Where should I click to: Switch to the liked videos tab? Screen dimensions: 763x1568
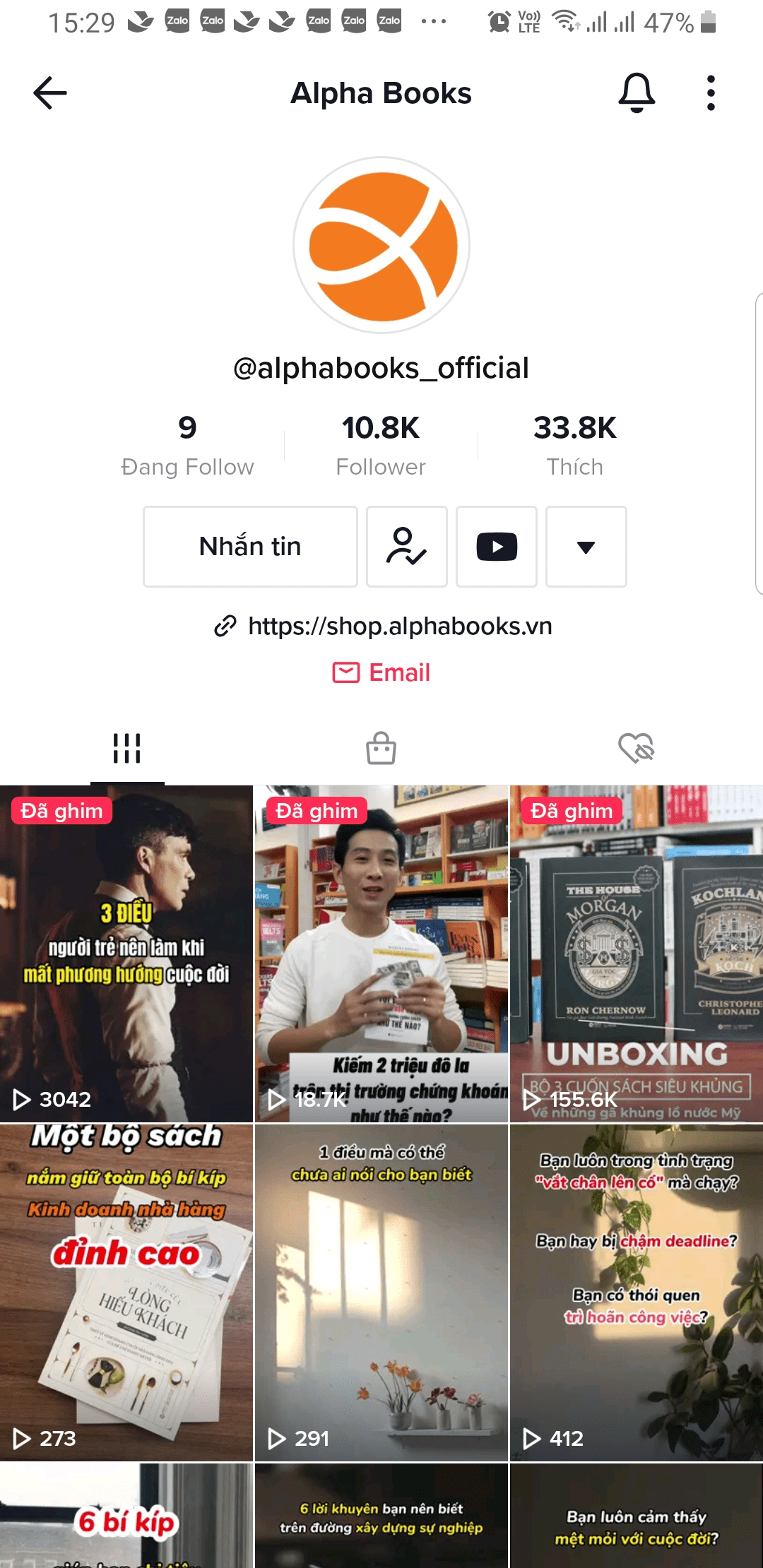(636, 749)
